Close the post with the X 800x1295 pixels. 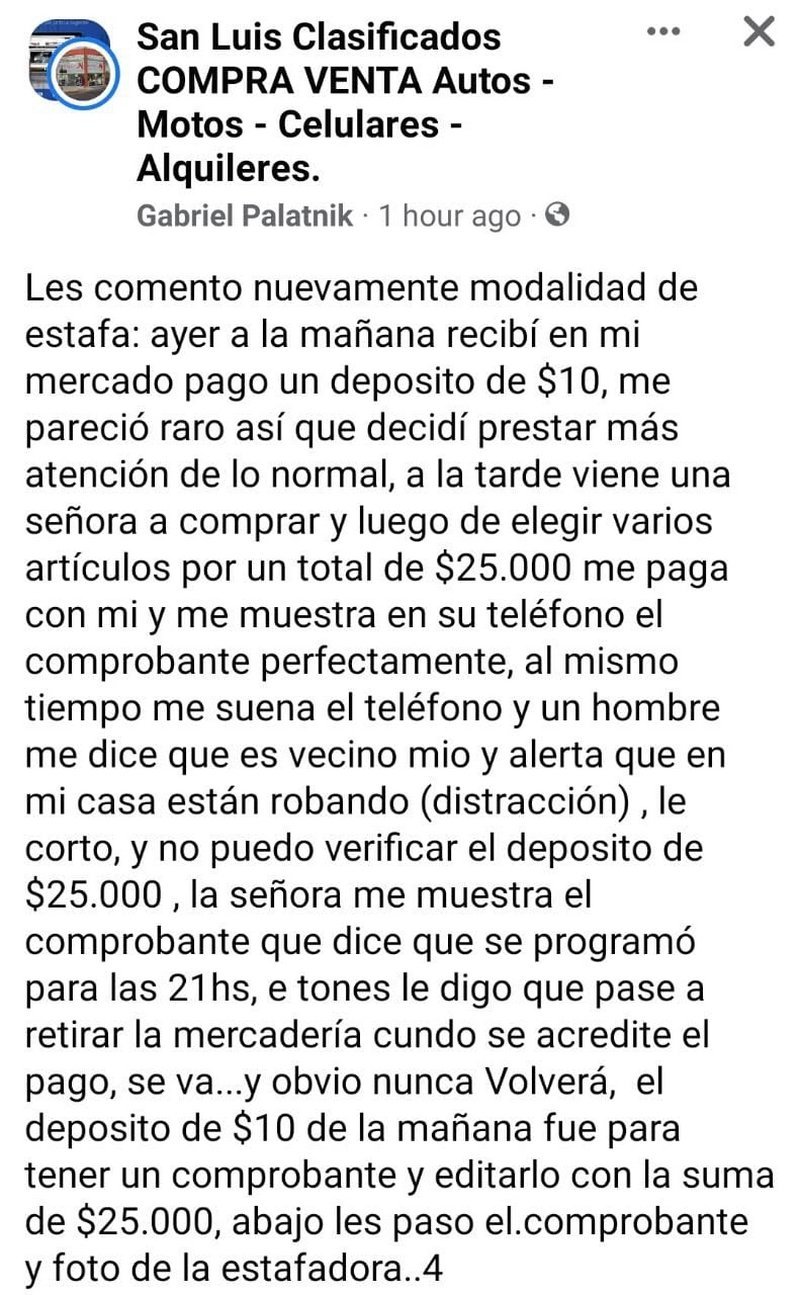coord(759,34)
